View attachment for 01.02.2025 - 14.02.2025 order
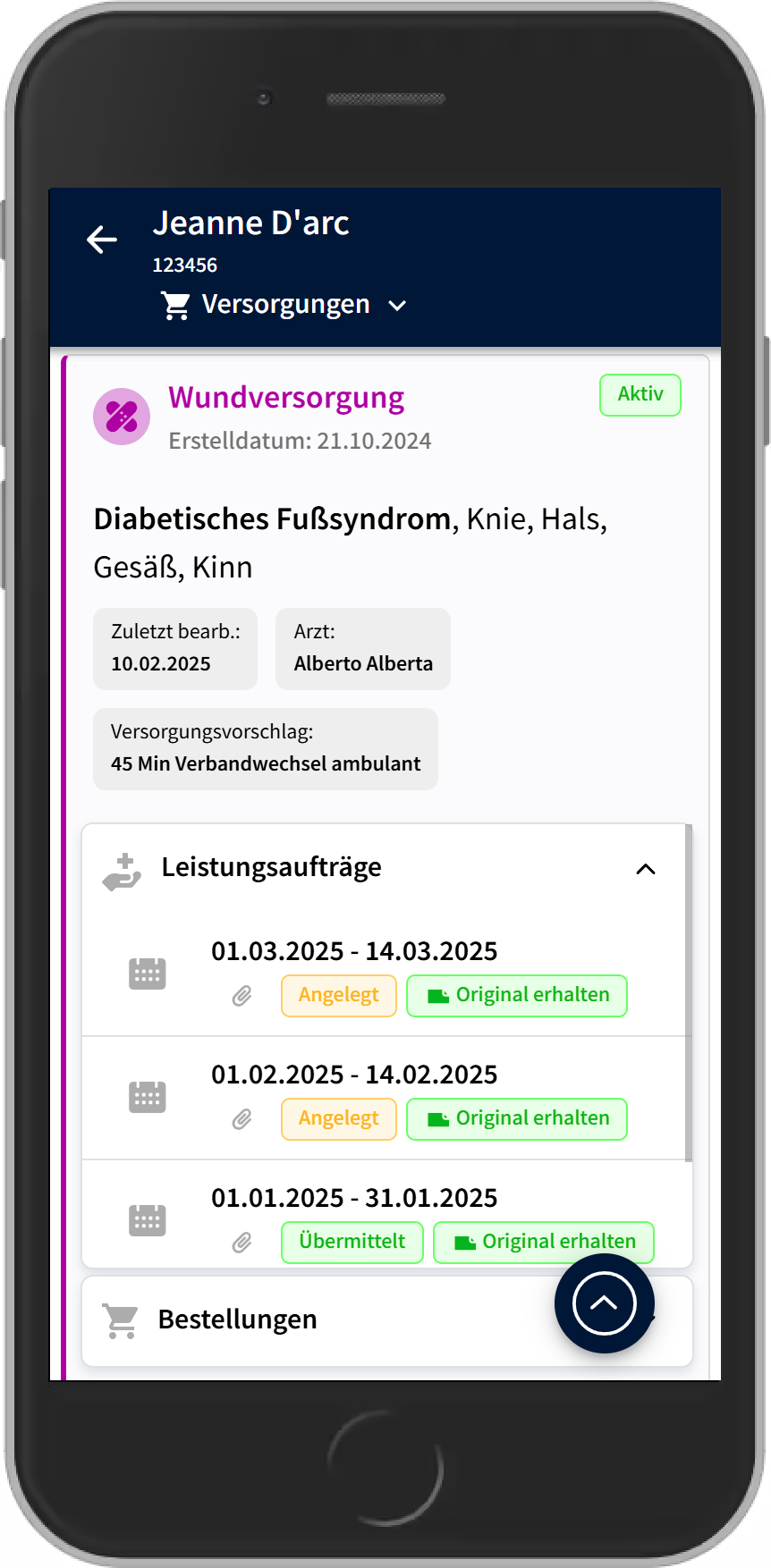The width and height of the screenshot is (771, 1568). [x=241, y=1119]
